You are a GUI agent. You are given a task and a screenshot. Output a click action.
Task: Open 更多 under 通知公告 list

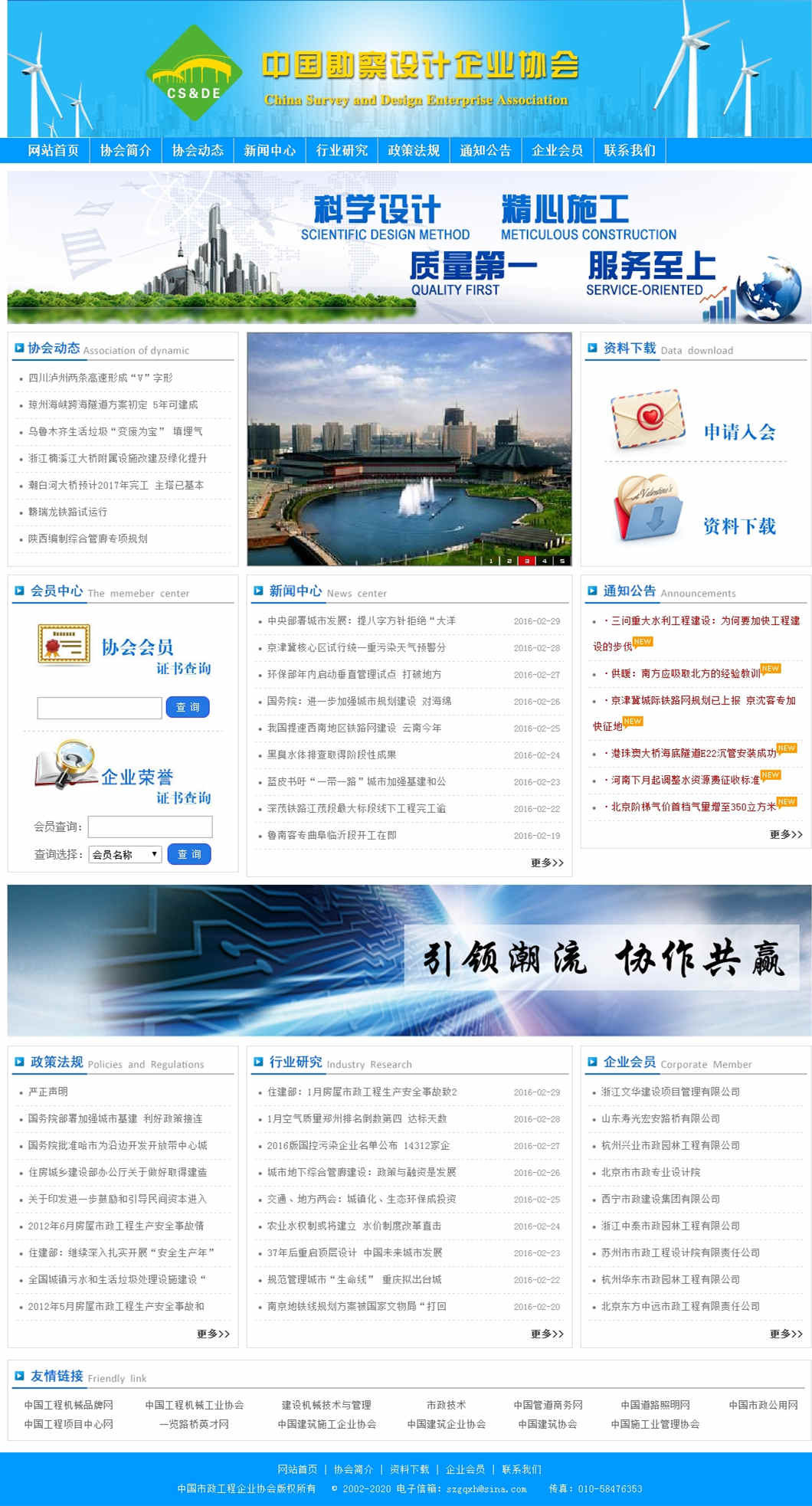pos(786,834)
